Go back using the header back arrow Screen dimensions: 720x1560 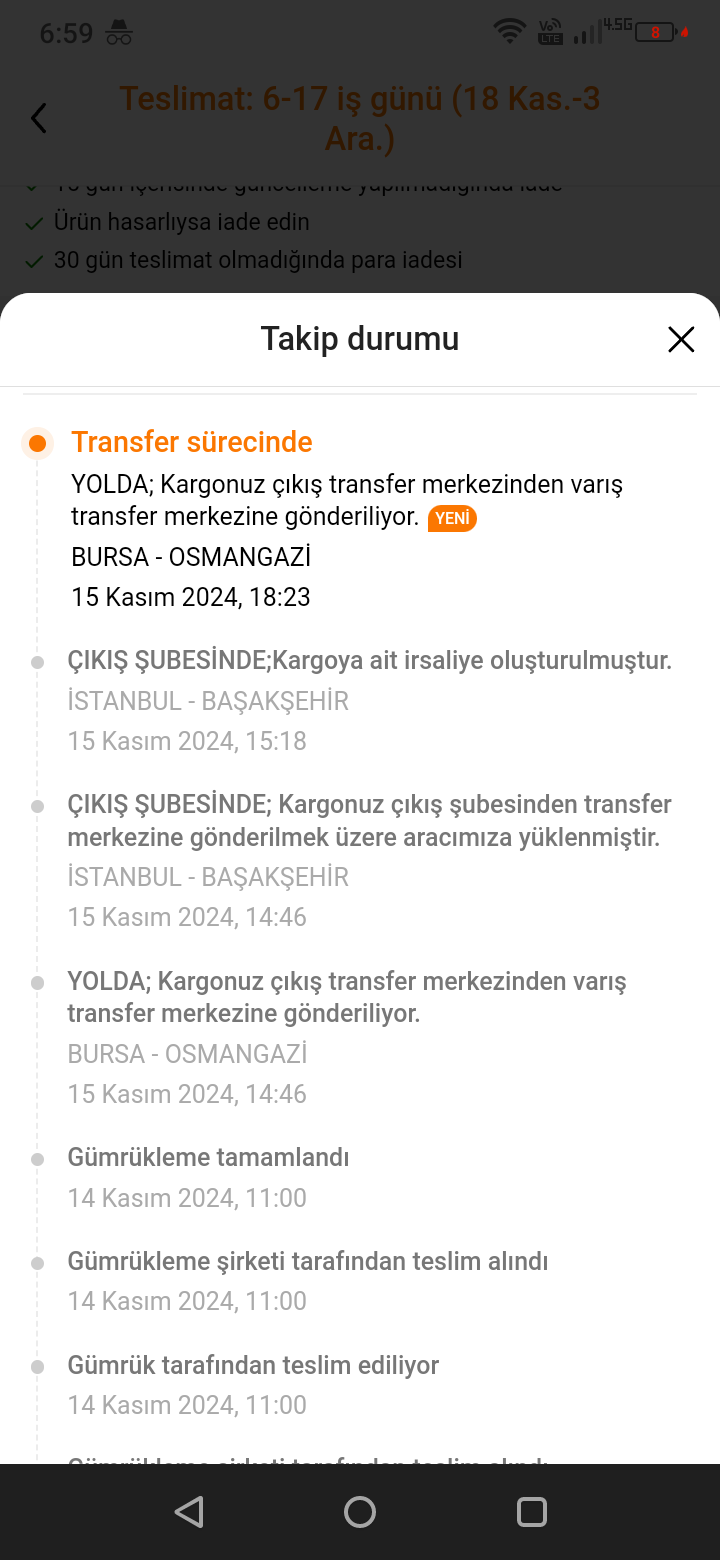(39, 118)
